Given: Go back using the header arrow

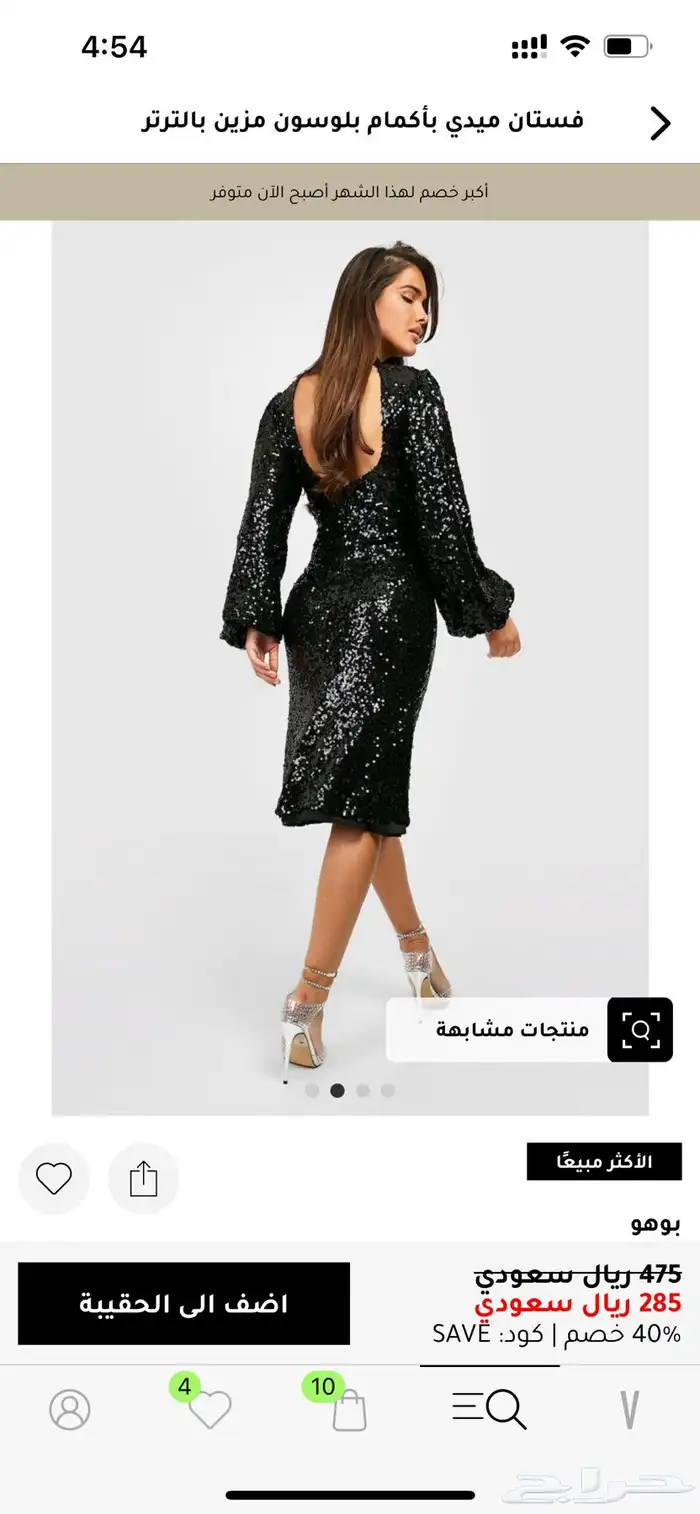Looking at the screenshot, I should 660,123.
